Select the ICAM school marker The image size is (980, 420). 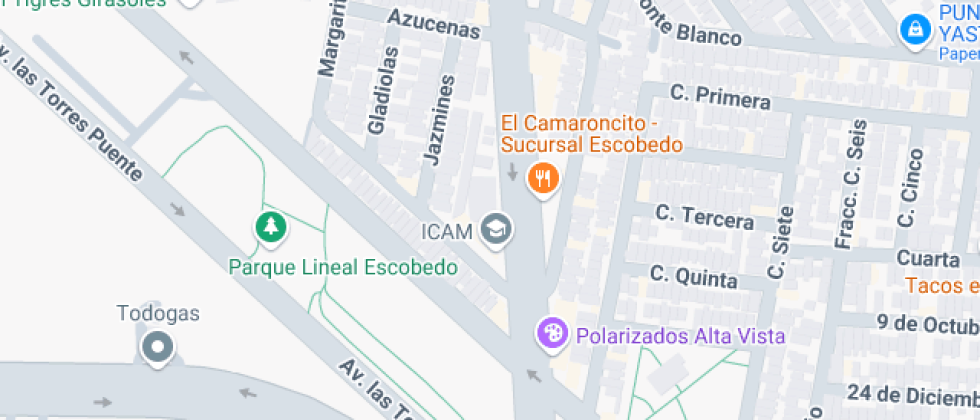(496, 230)
